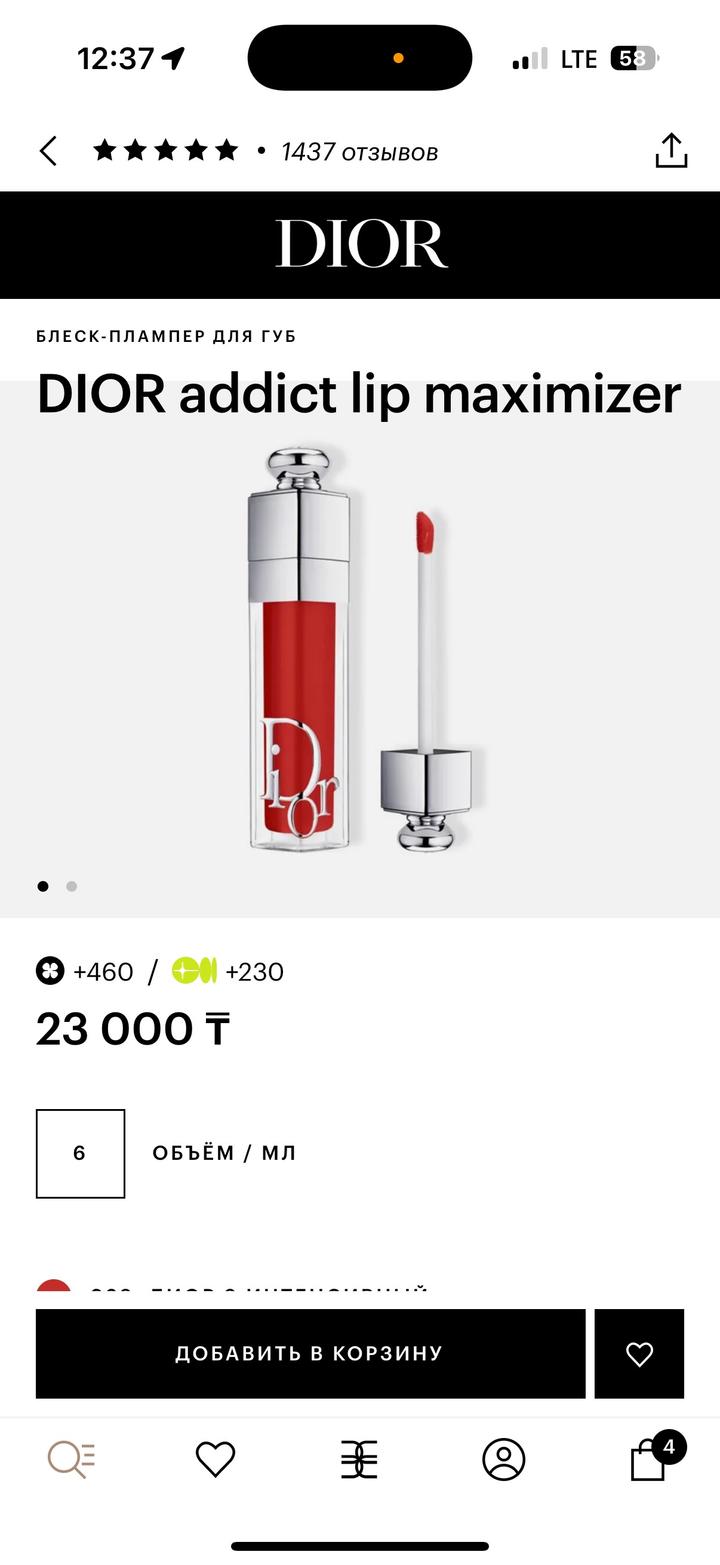The width and height of the screenshot is (720, 1565).
Task: Open the search tab in bottom bar
Action: click(72, 1459)
